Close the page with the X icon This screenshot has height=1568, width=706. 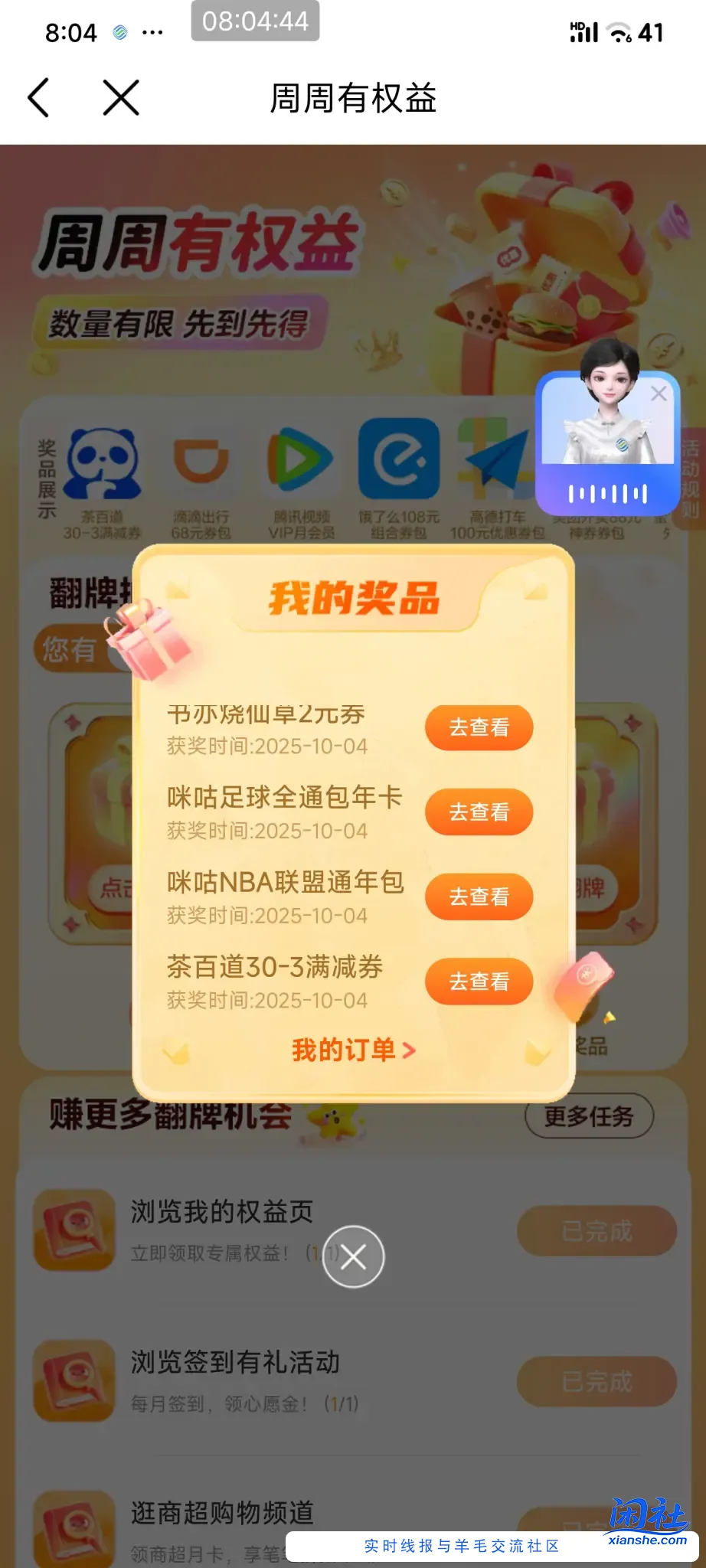coord(121,98)
